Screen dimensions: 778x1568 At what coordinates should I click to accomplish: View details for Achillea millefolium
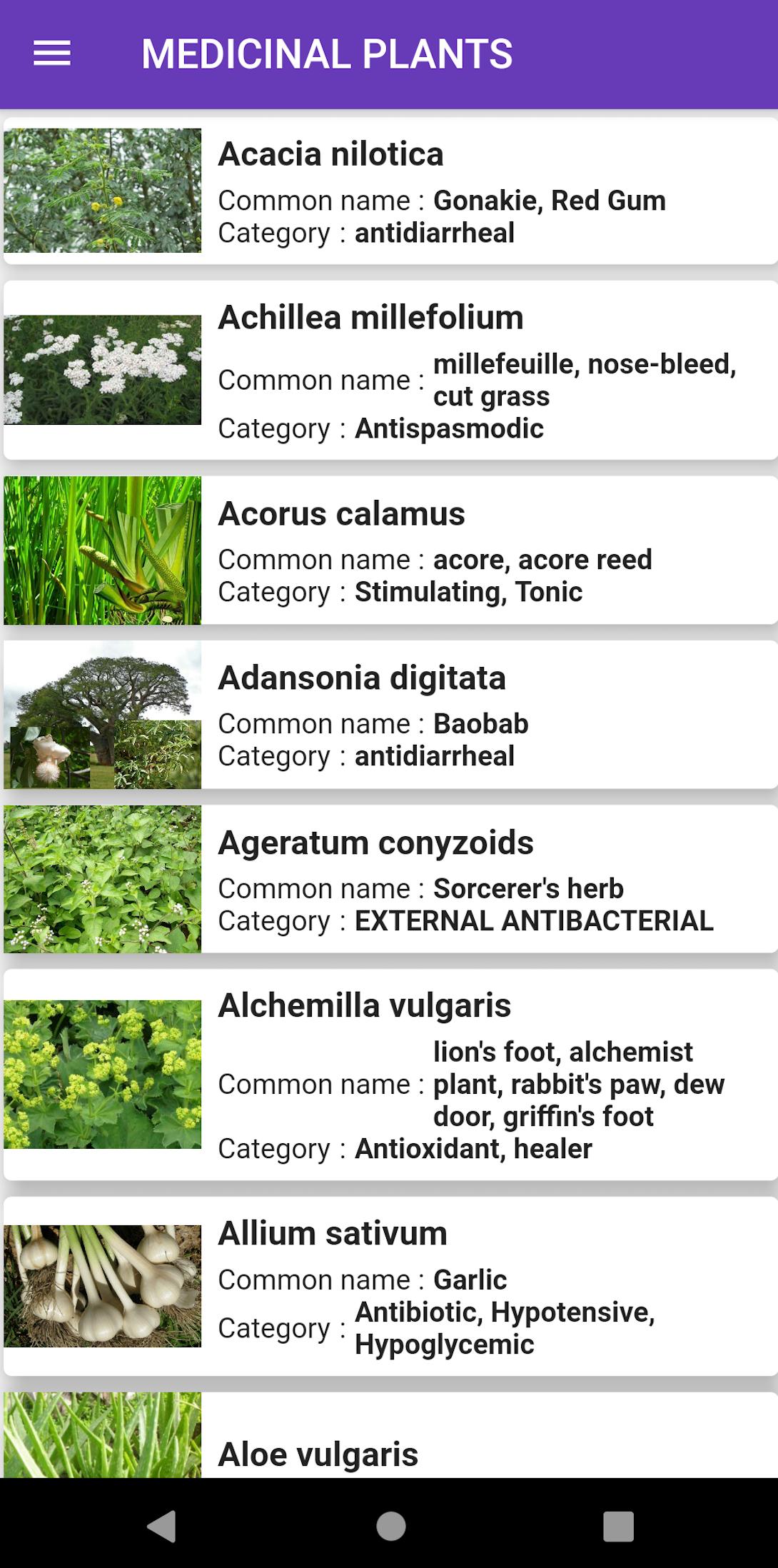pos(390,371)
